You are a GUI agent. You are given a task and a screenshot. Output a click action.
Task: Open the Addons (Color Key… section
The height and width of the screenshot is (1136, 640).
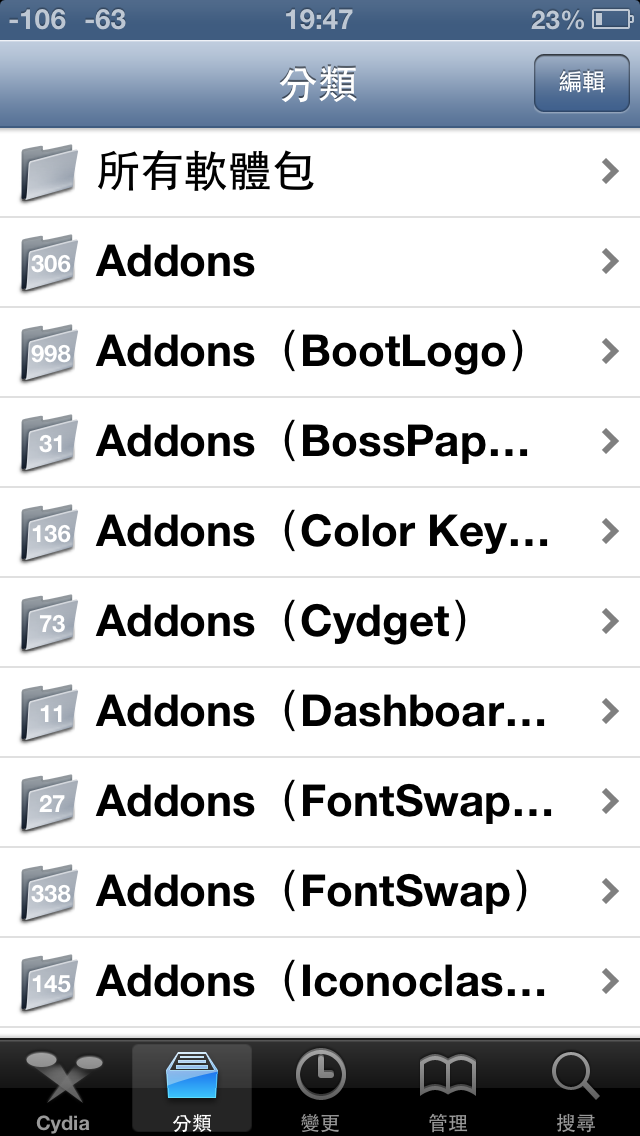click(320, 532)
